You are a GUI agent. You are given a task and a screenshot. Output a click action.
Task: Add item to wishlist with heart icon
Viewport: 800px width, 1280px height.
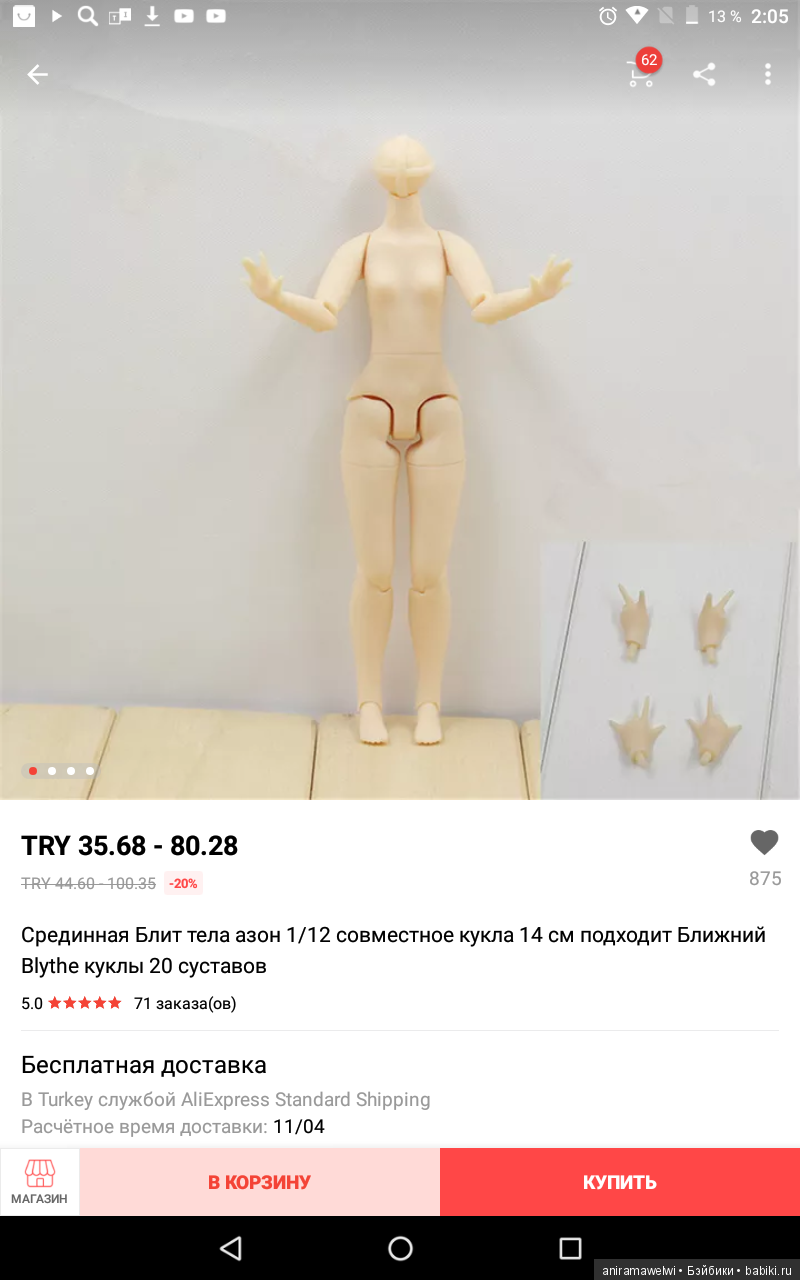[x=764, y=843]
